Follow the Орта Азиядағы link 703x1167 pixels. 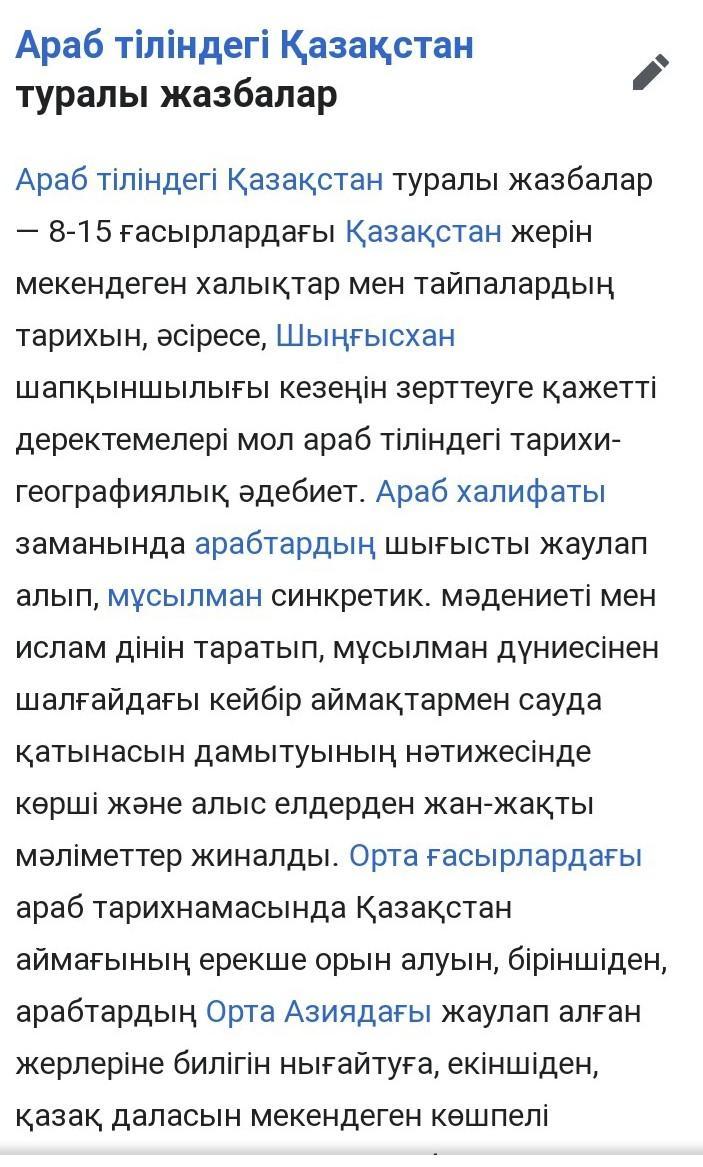(x=318, y=1012)
